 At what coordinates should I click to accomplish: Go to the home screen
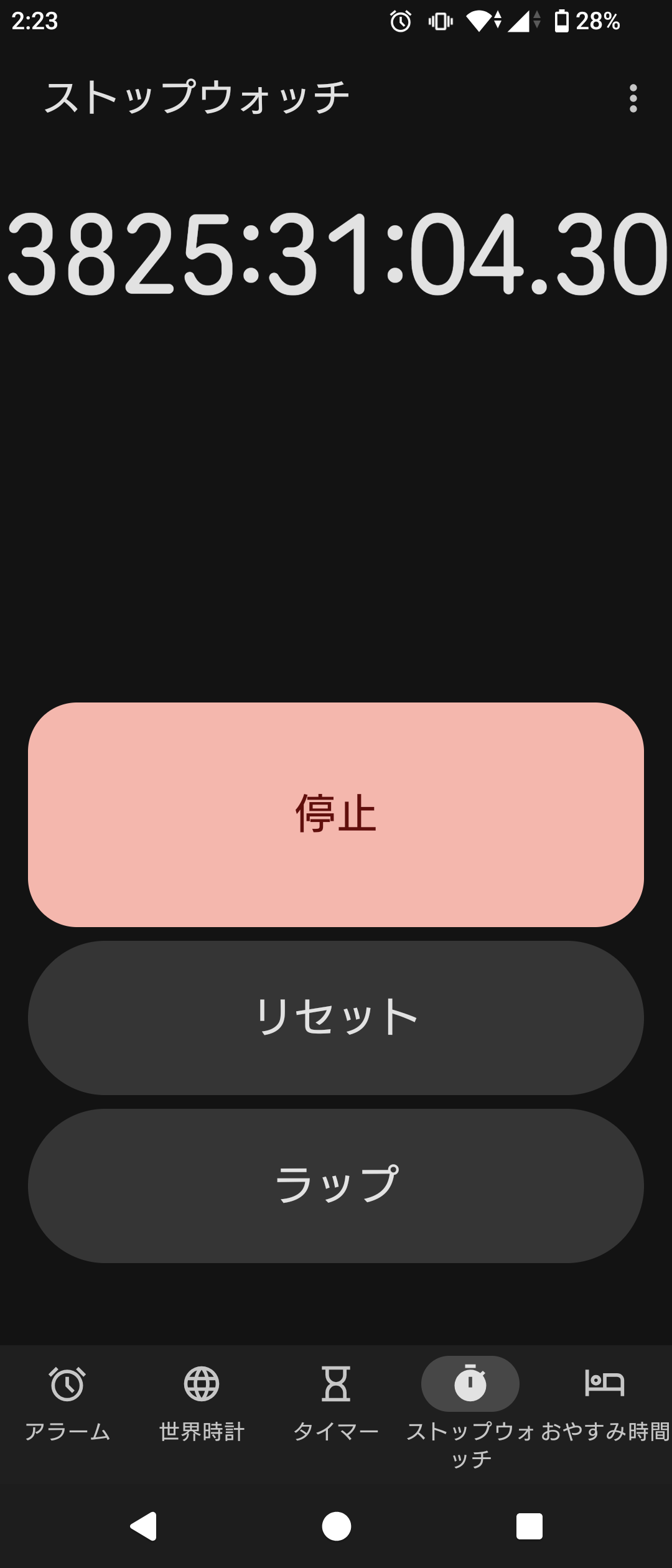coord(336,1526)
